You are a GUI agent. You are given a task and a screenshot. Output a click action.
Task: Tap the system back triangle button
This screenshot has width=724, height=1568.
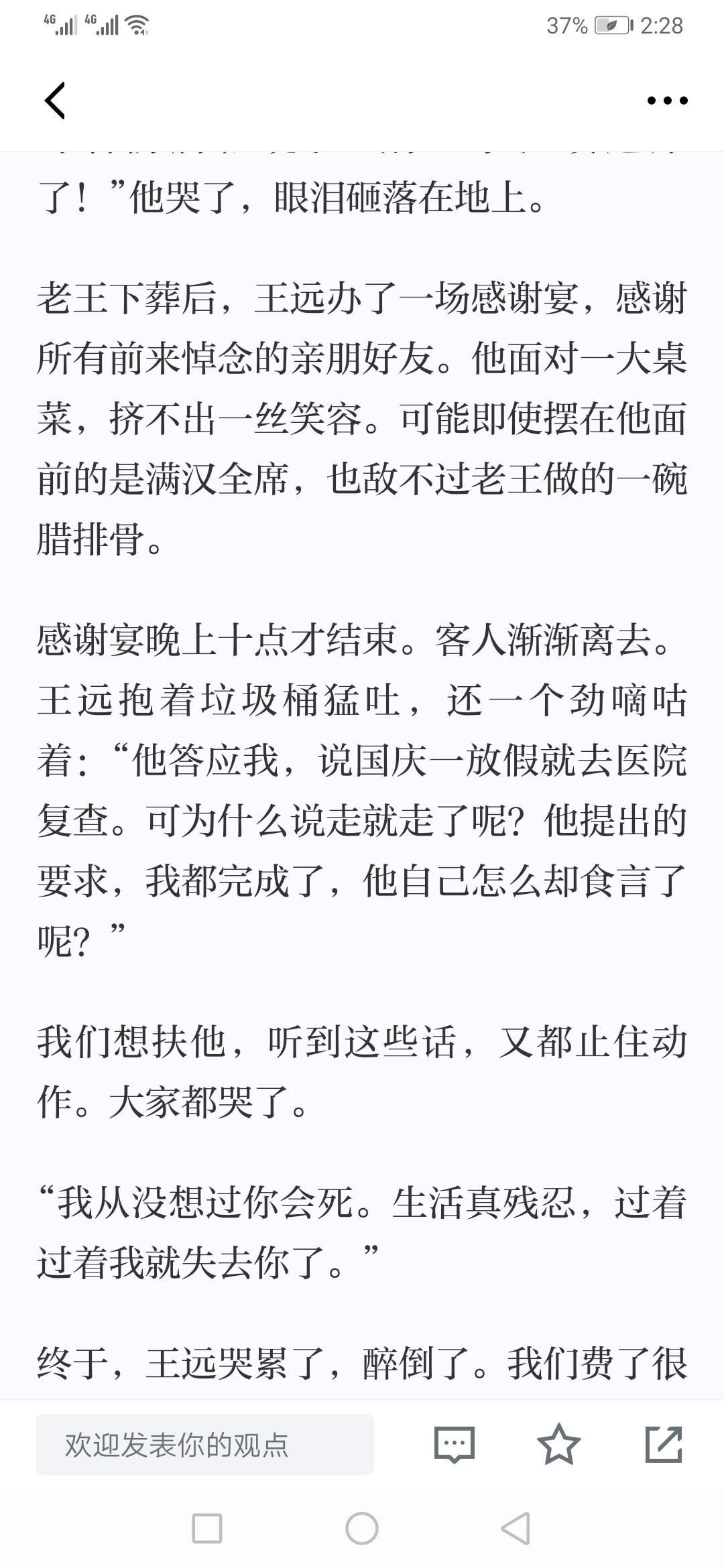click(x=516, y=1529)
